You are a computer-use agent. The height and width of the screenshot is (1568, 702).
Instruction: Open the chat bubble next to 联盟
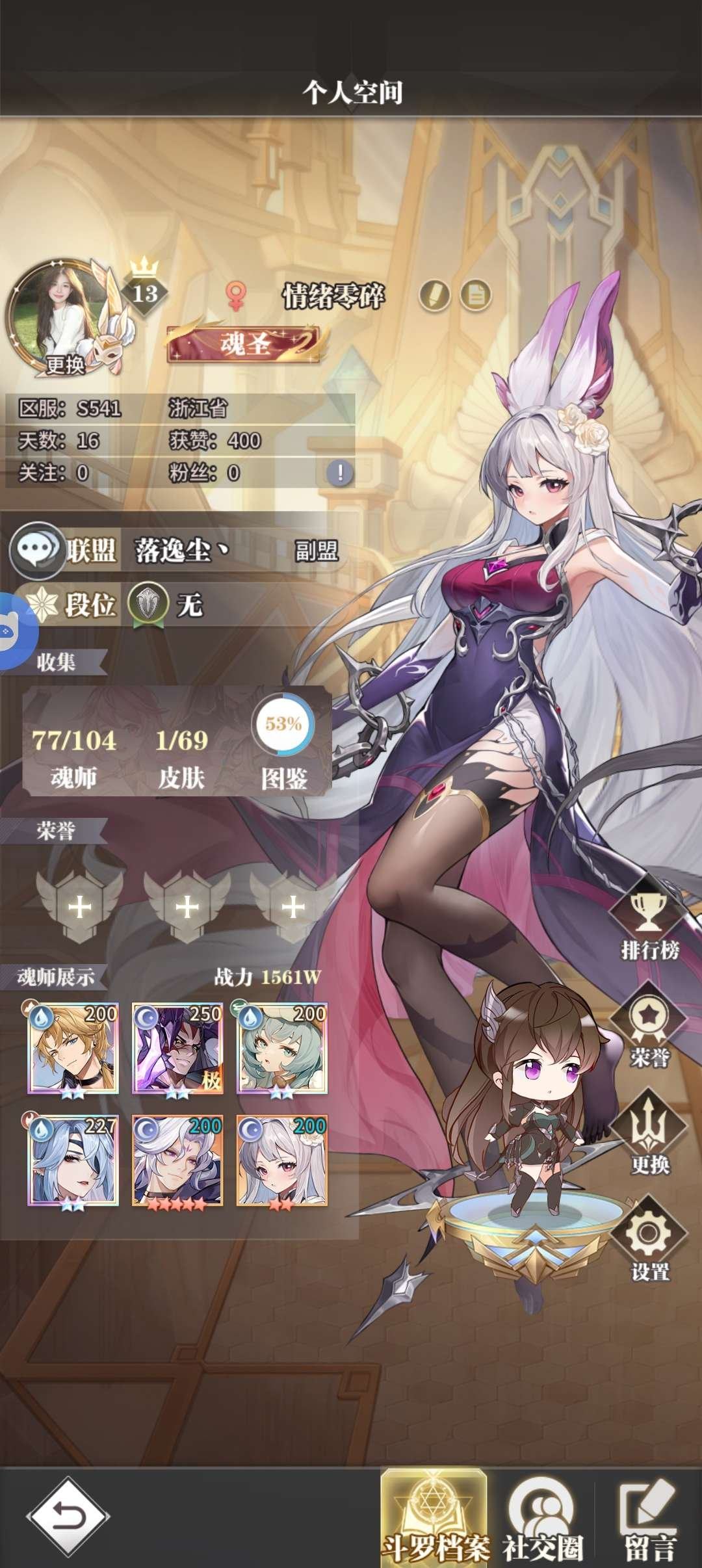pyautogui.click(x=37, y=551)
